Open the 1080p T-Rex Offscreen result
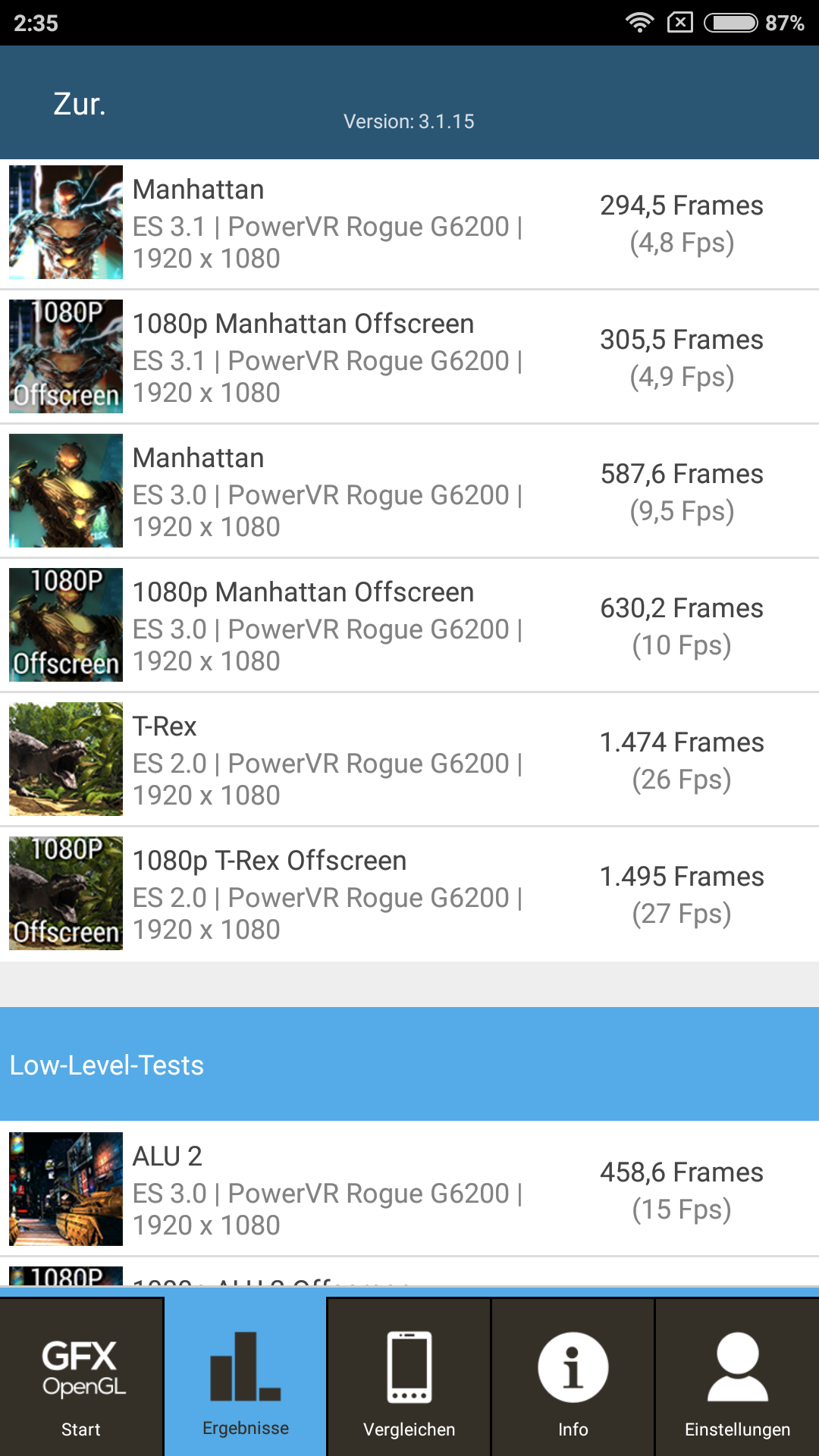Screen dimensions: 819x1456 click(x=409, y=893)
